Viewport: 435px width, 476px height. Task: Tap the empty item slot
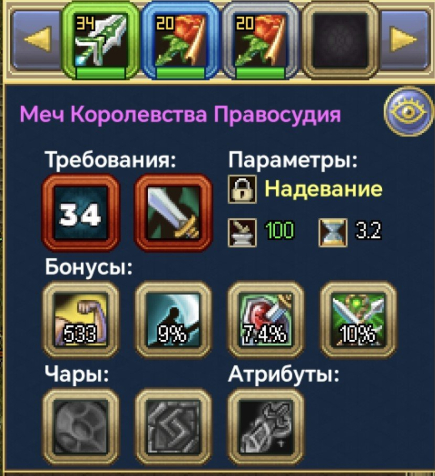pos(340,41)
